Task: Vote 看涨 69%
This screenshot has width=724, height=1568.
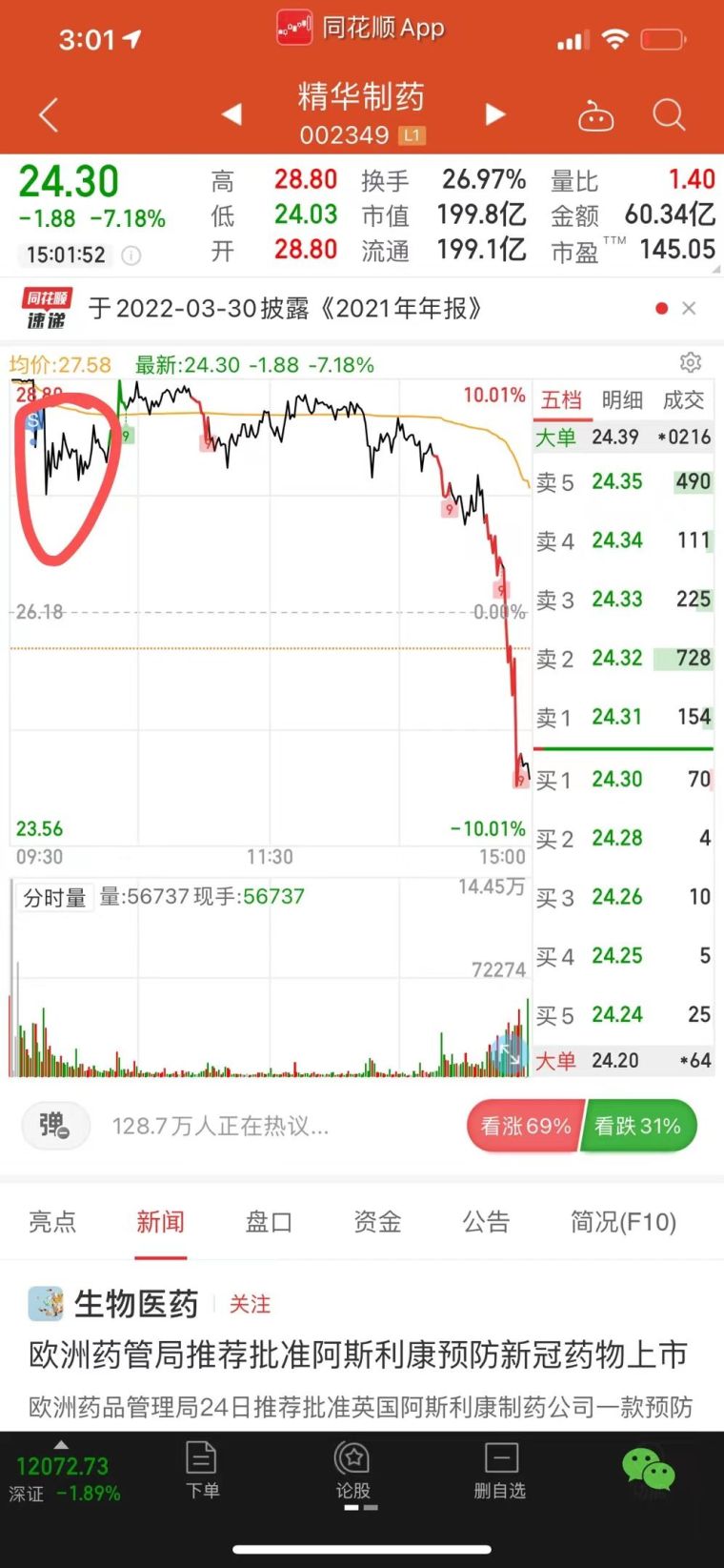Action: click(524, 1126)
